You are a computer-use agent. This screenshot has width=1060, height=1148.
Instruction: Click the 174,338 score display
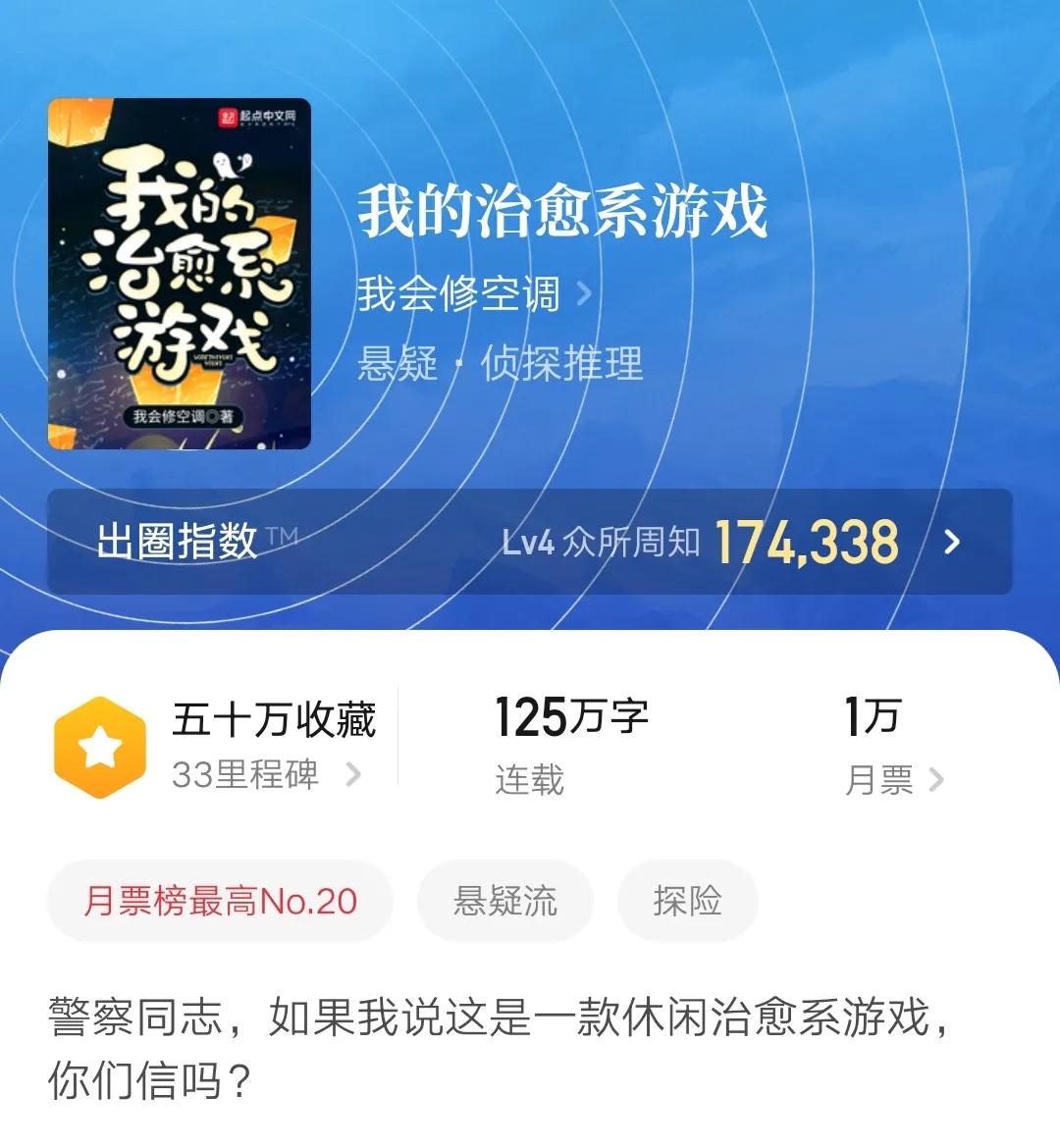(805, 541)
